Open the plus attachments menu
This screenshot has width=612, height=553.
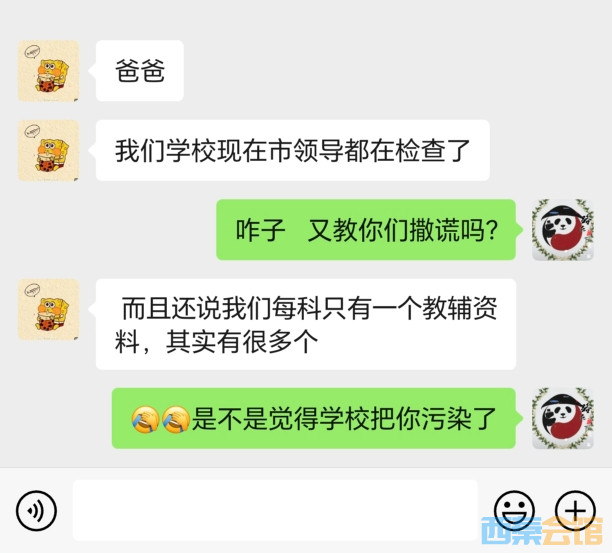pyautogui.click(x=575, y=511)
